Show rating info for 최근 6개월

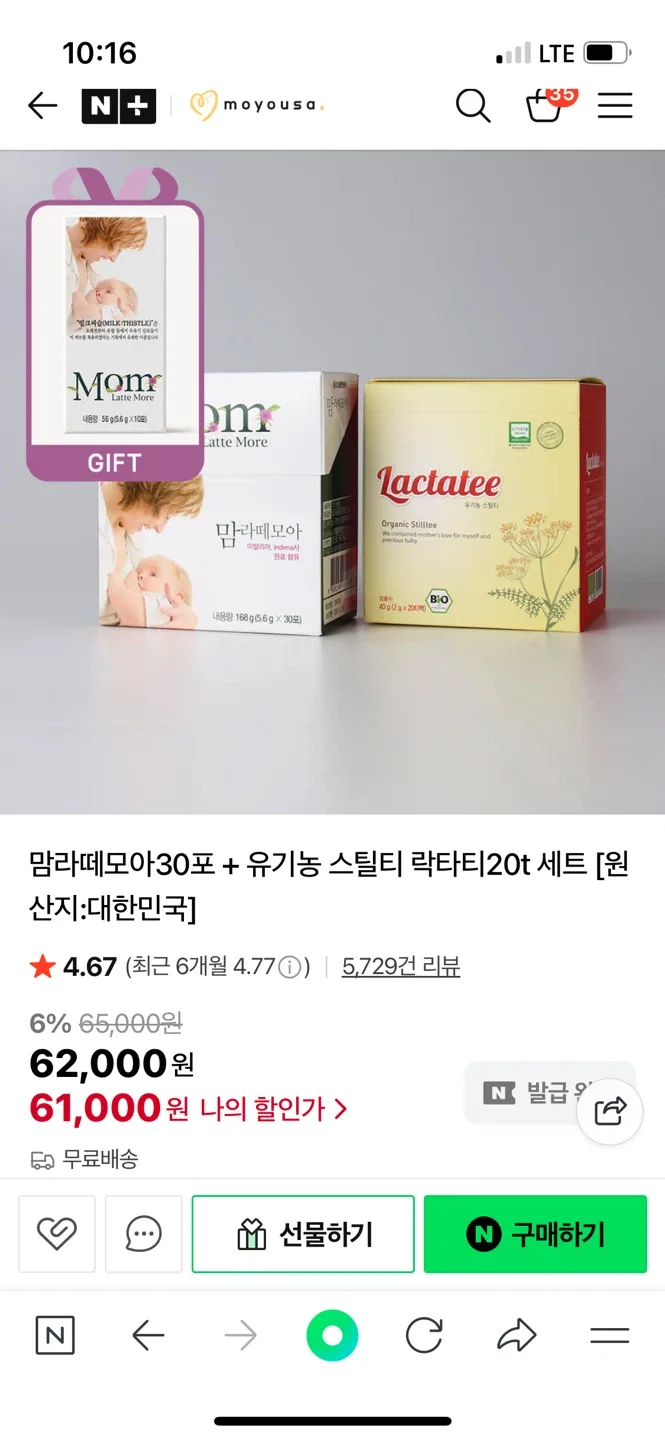pyautogui.click(x=290, y=967)
